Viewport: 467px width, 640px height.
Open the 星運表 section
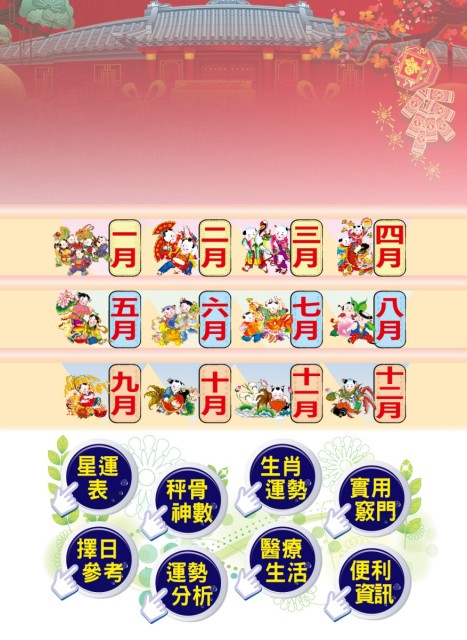(x=98, y=478)
